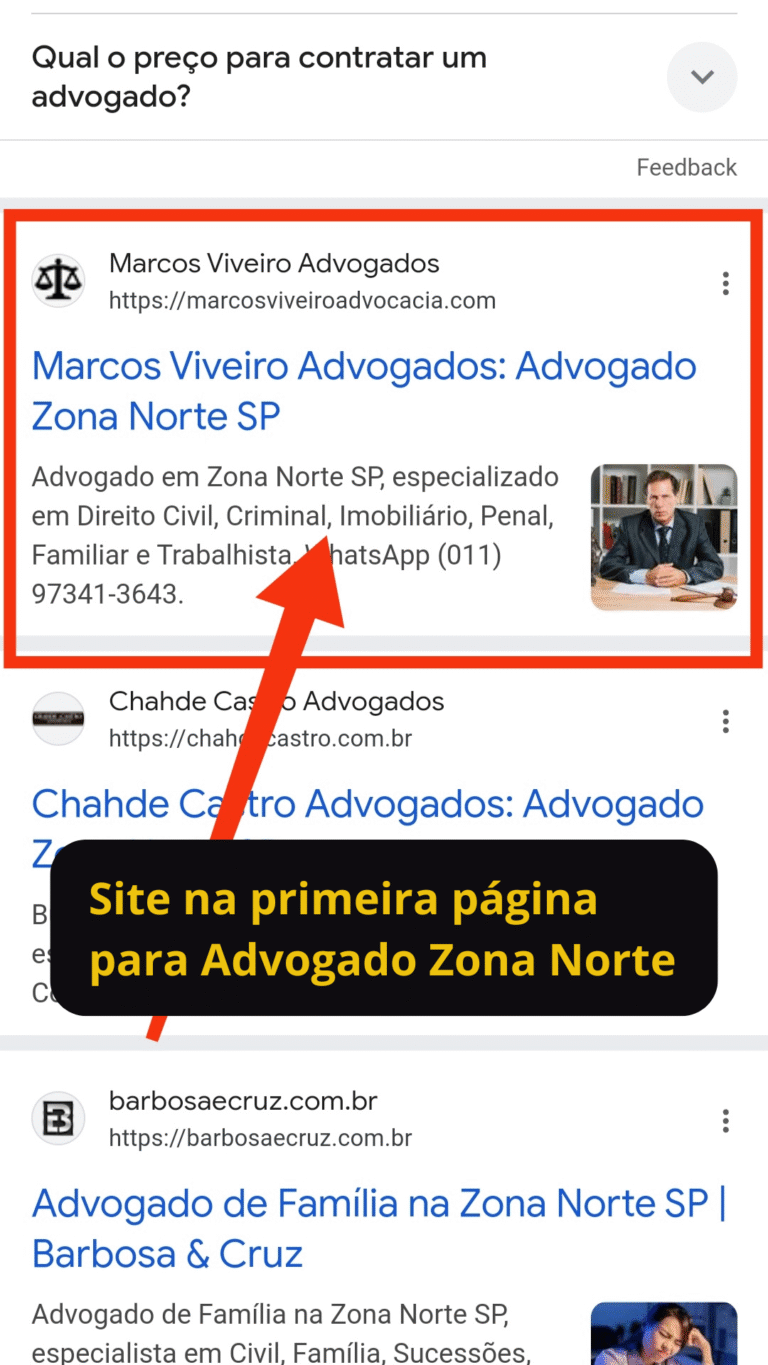The width and height of the screenshot is (768, 1365).
Task: Open the overflow menu for the Marcos Viveiro result
Action: coord(726,283)
